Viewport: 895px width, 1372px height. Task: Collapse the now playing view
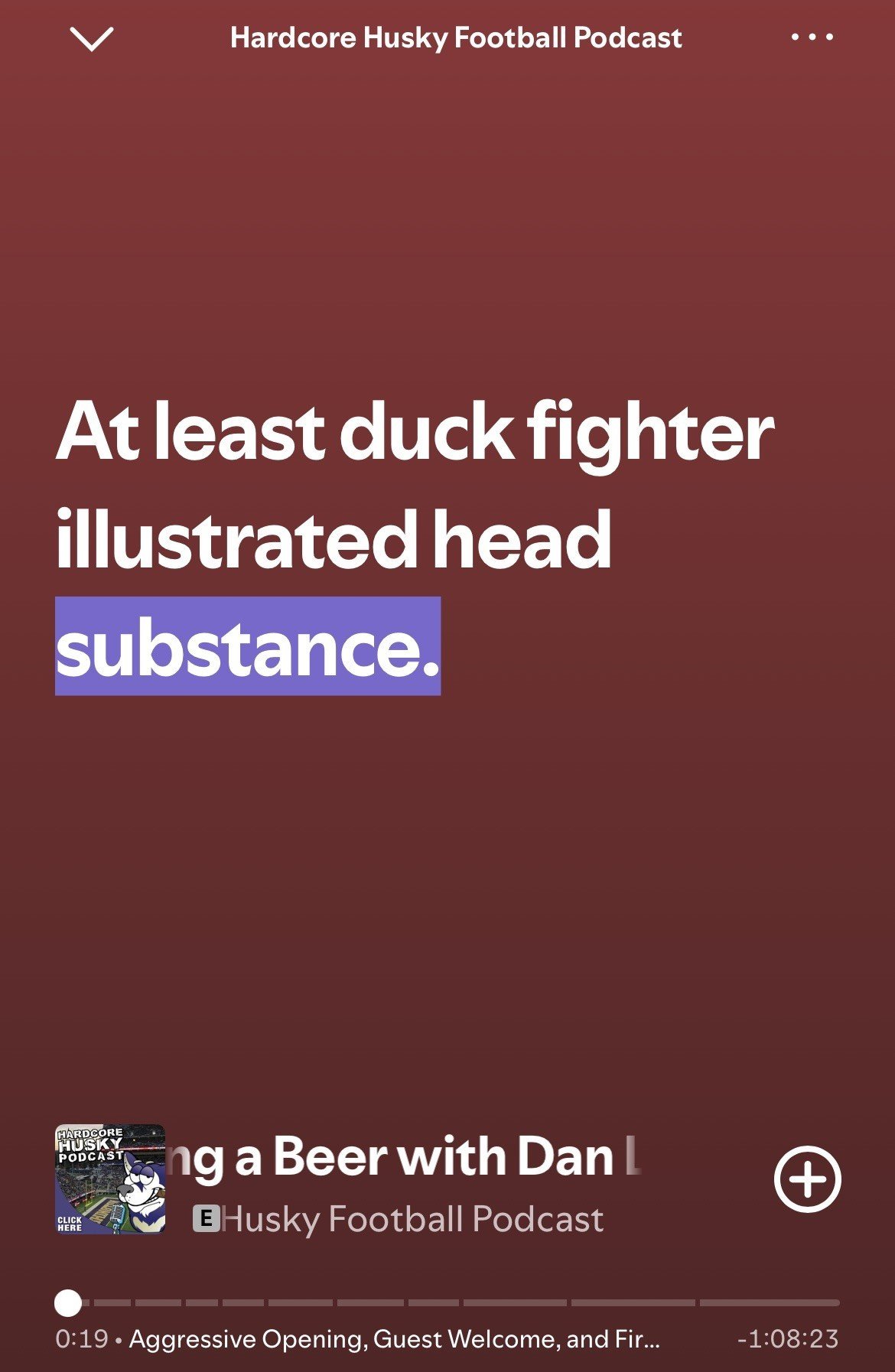click(x=91, y=38)
